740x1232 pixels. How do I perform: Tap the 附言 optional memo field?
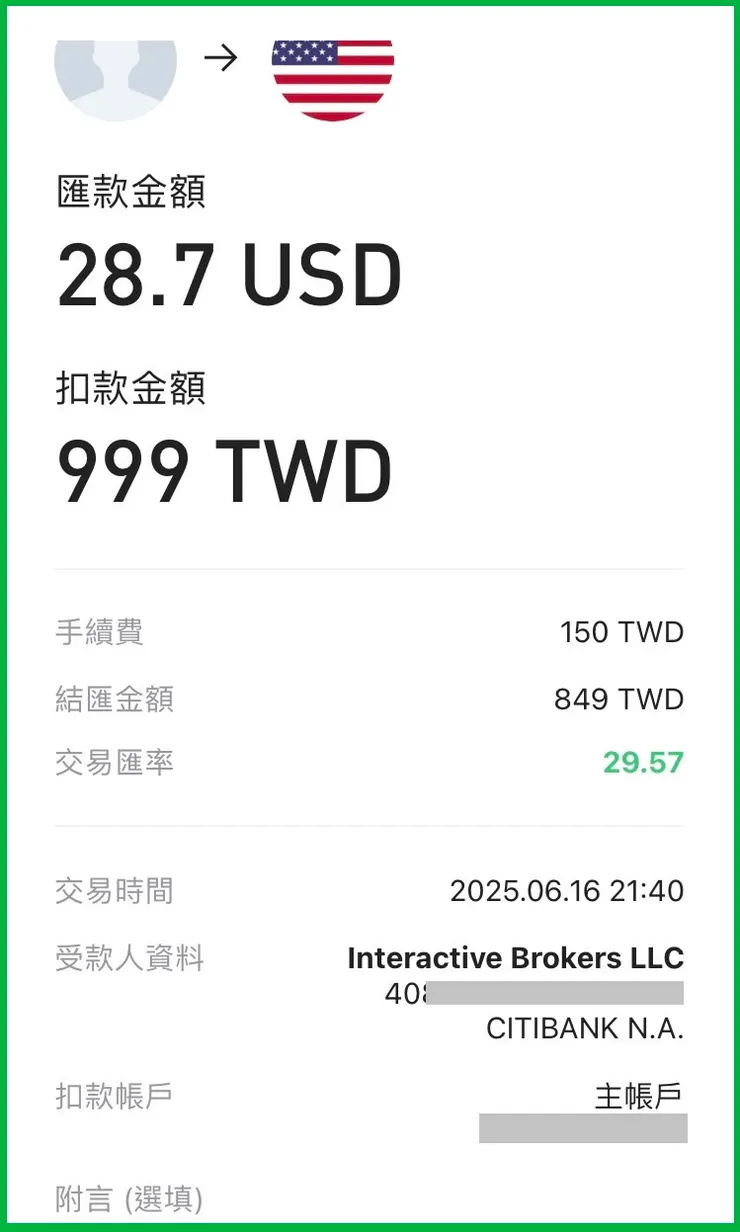pyautogui.click(x=125, y=1197)
